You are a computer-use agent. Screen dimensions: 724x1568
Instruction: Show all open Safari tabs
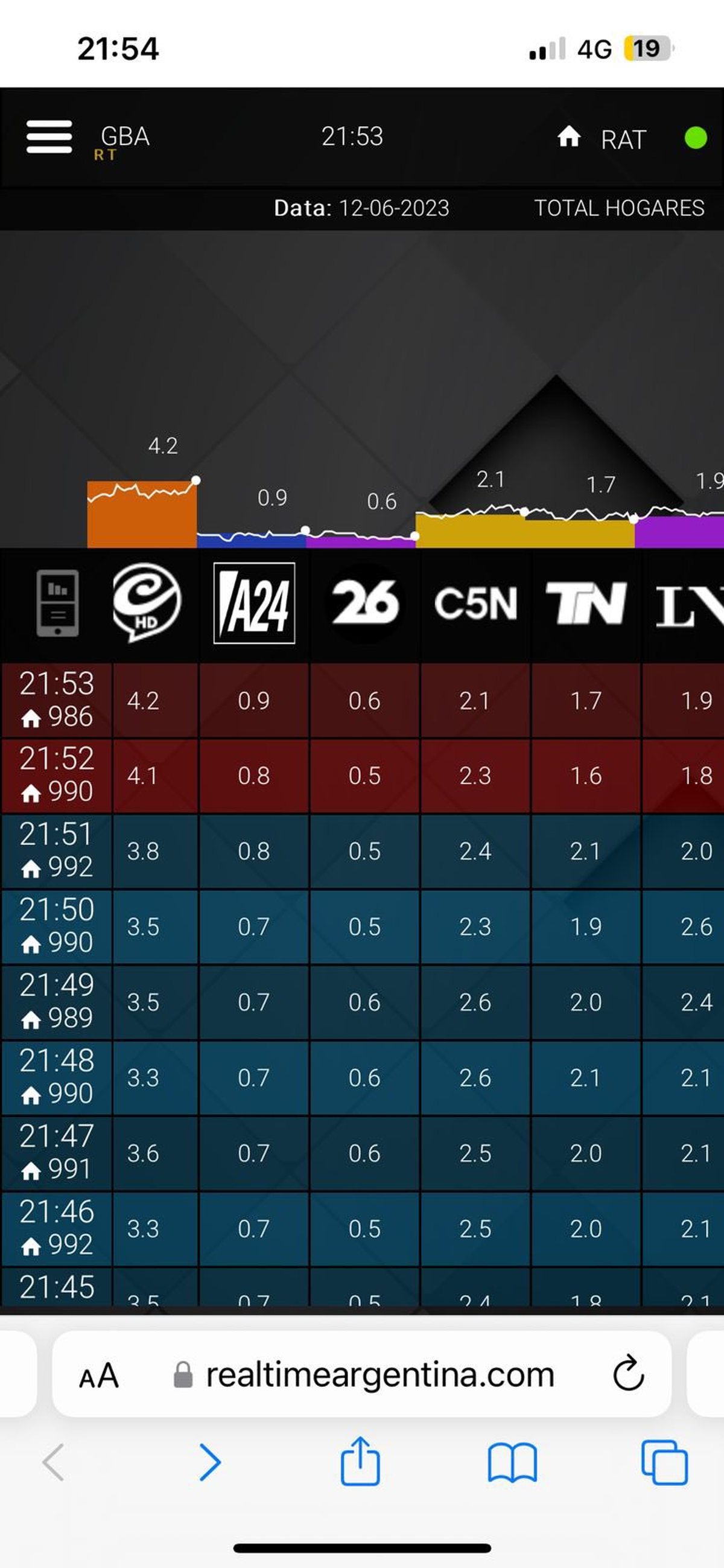664,1463
